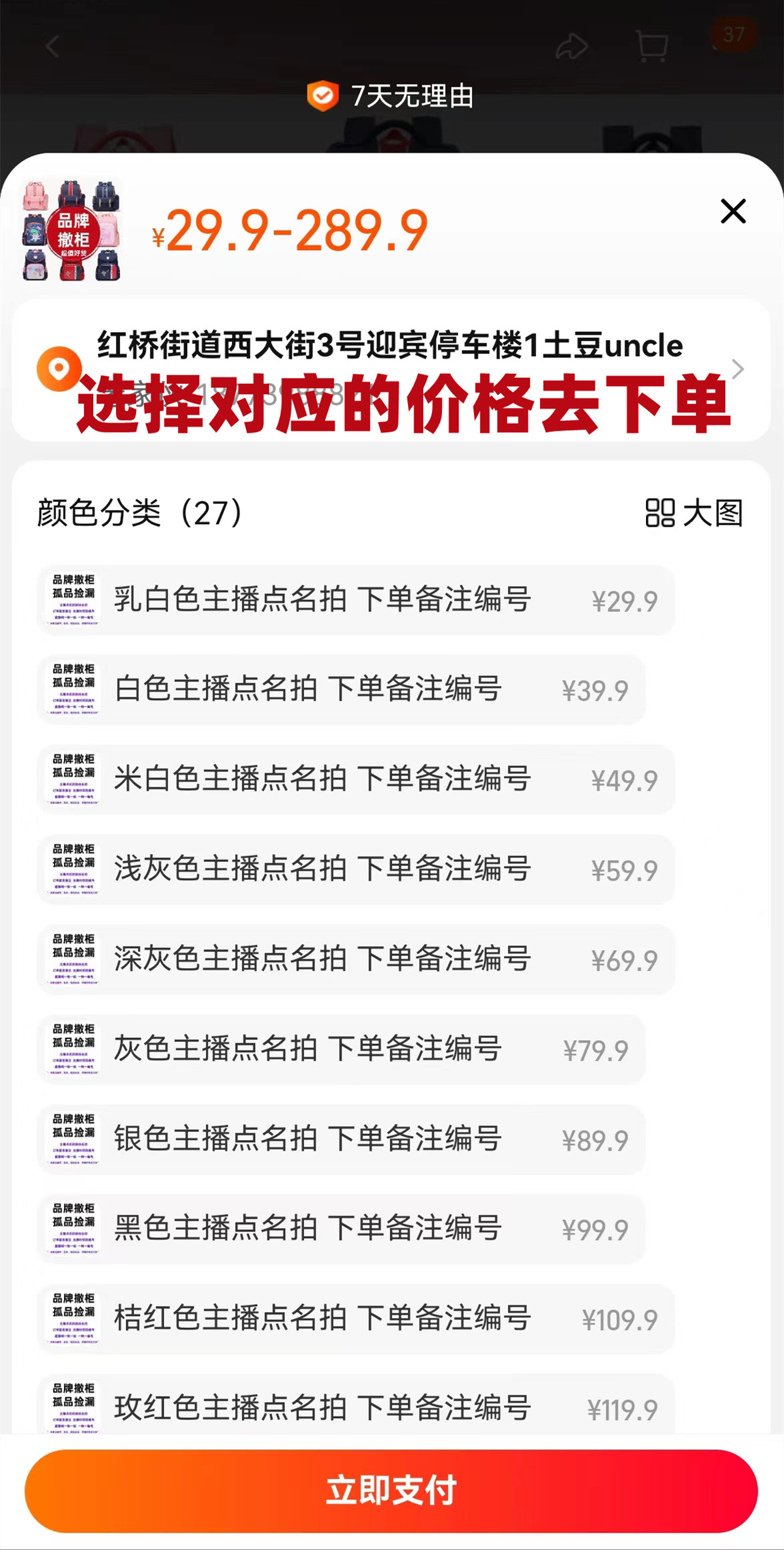Select the 银色 option at ¥89.9
This screenshot has width=784, height=1550.
[341, 1139]
